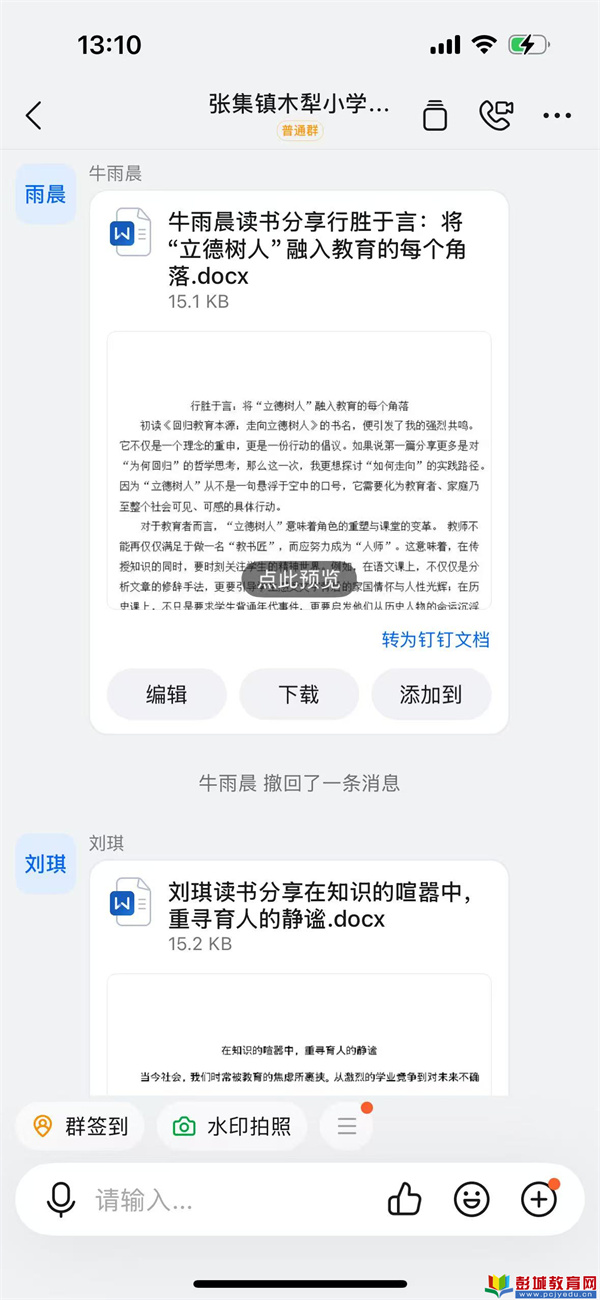
Task: Open the three-dot overflow menu
Action: tap(557, 115)
